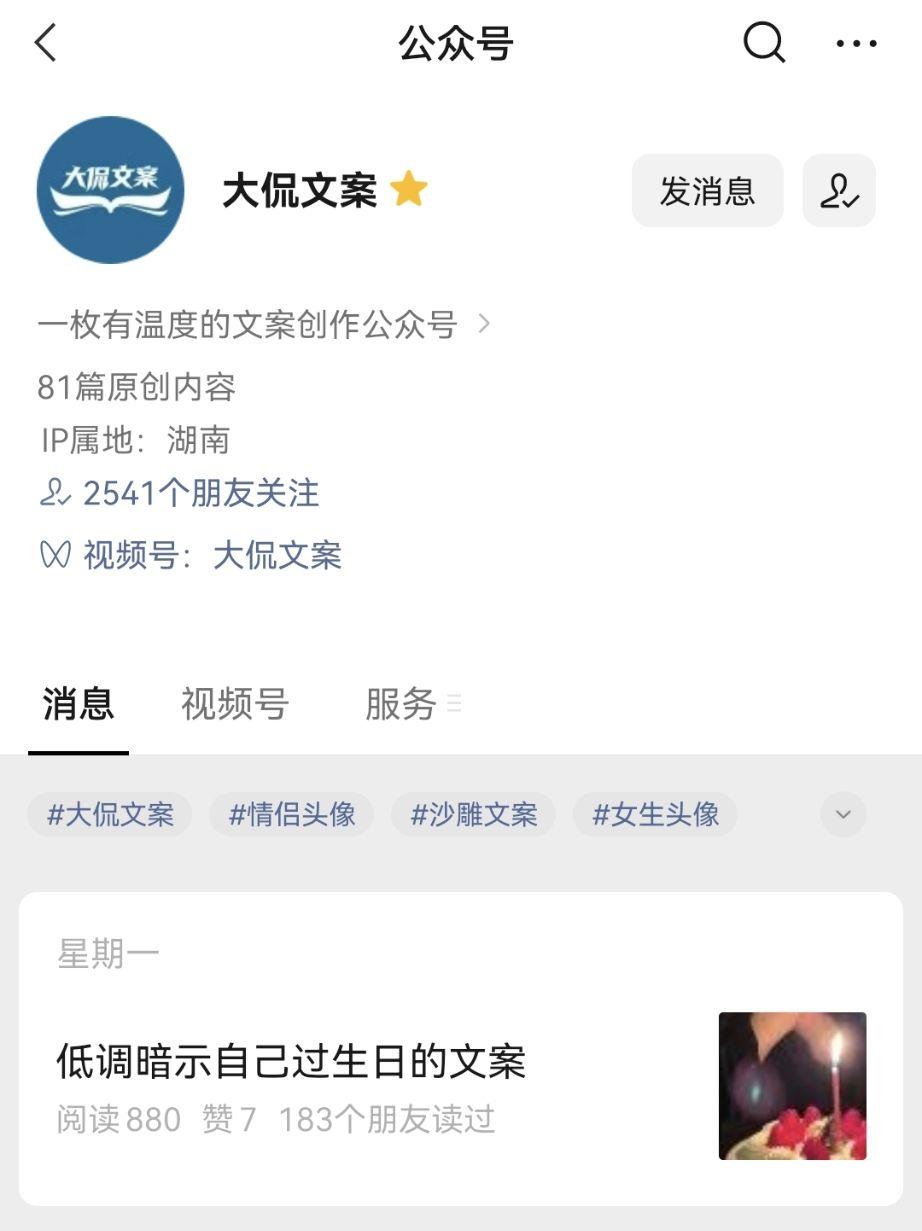The width and height of the screenshot is (922, 1231).
Task: Select the #沙雕文案 tag chip
Action: [x=473, y=815]
